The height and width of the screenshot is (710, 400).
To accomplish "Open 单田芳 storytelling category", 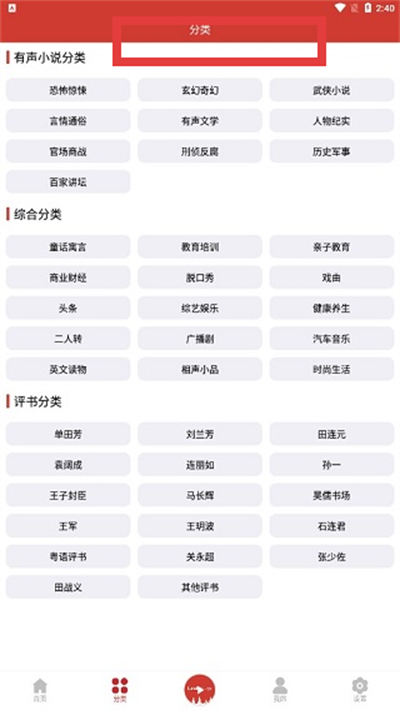I will [68, 434].
